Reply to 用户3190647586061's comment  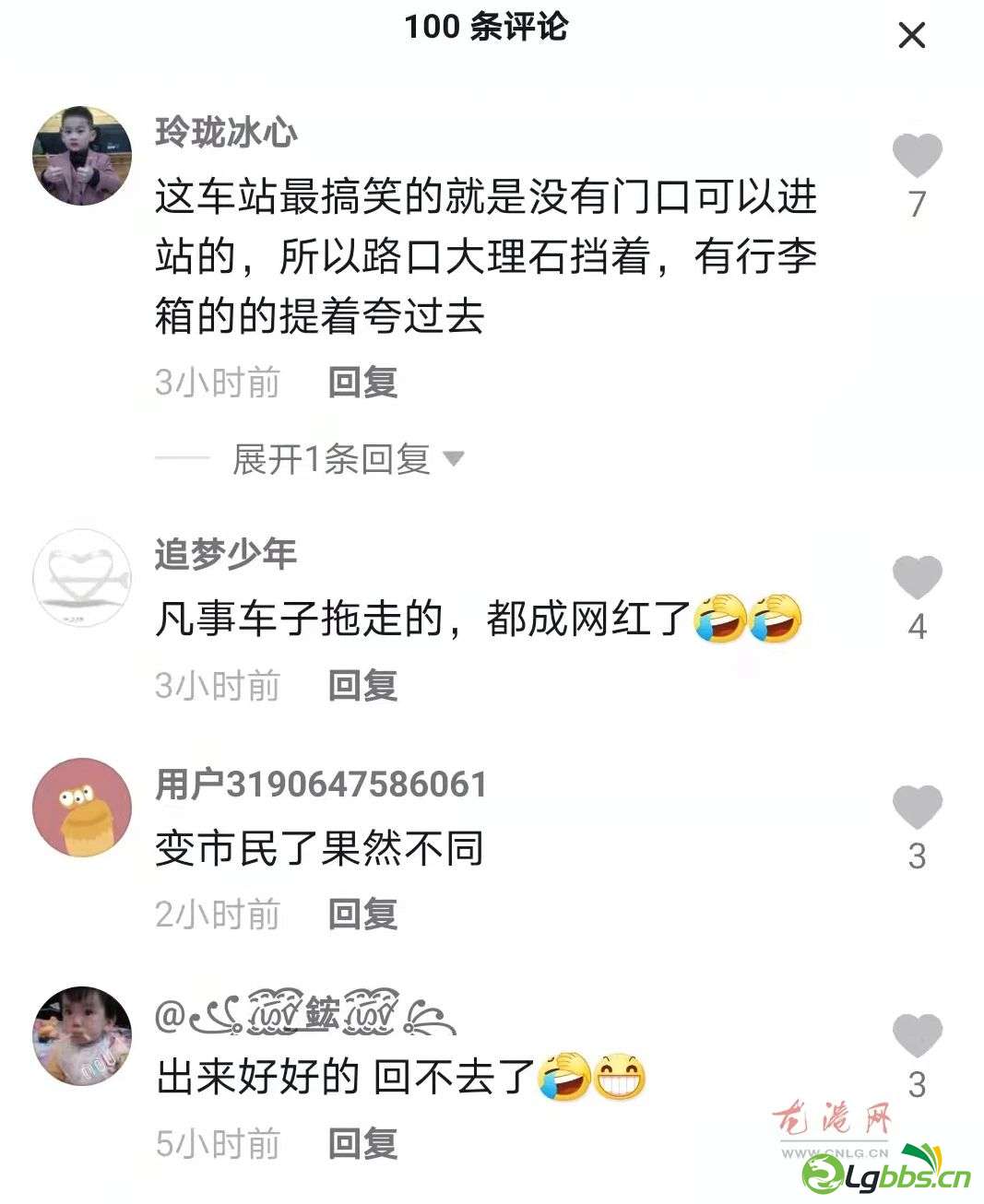362,914
